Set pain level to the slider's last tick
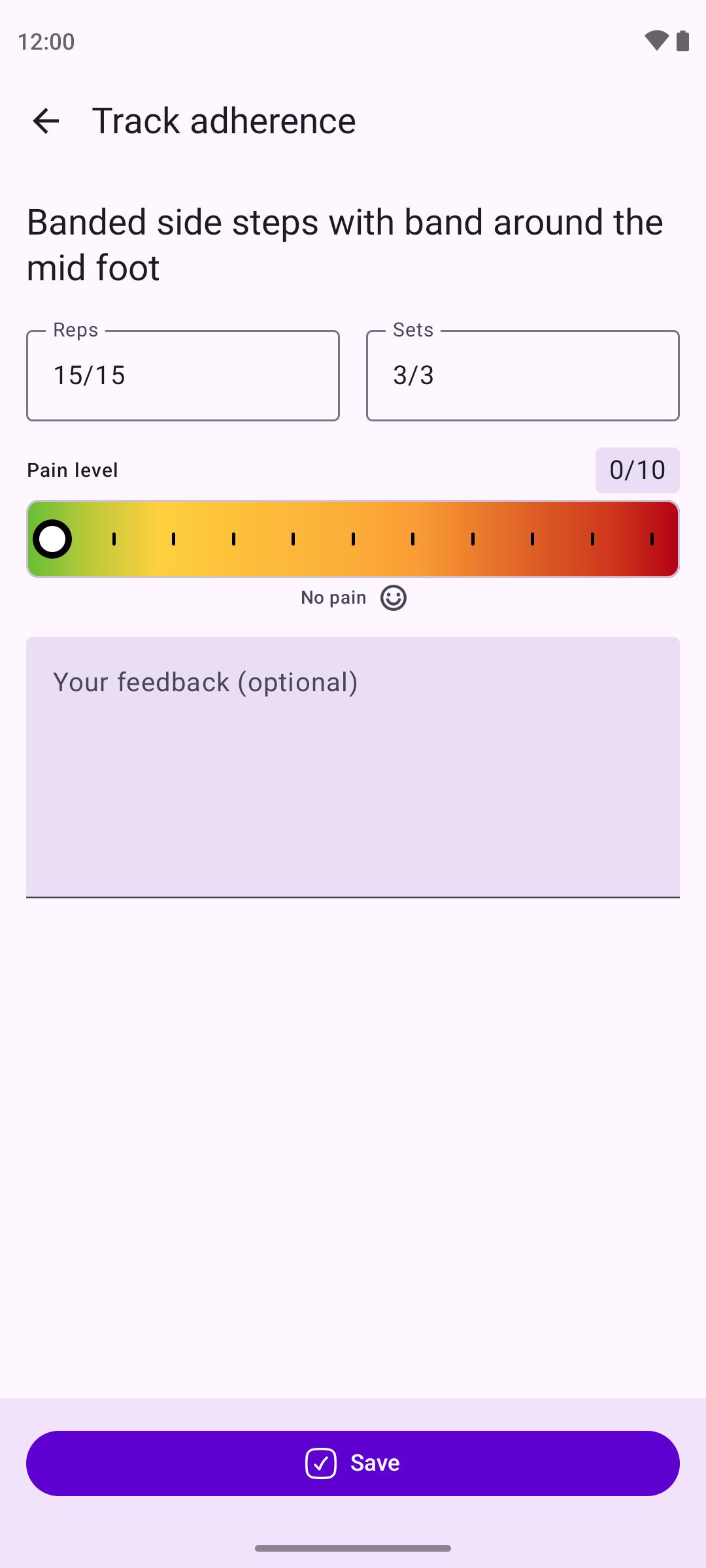The height and width of the screenshot is (1568, 706). [x=652, y=539]
